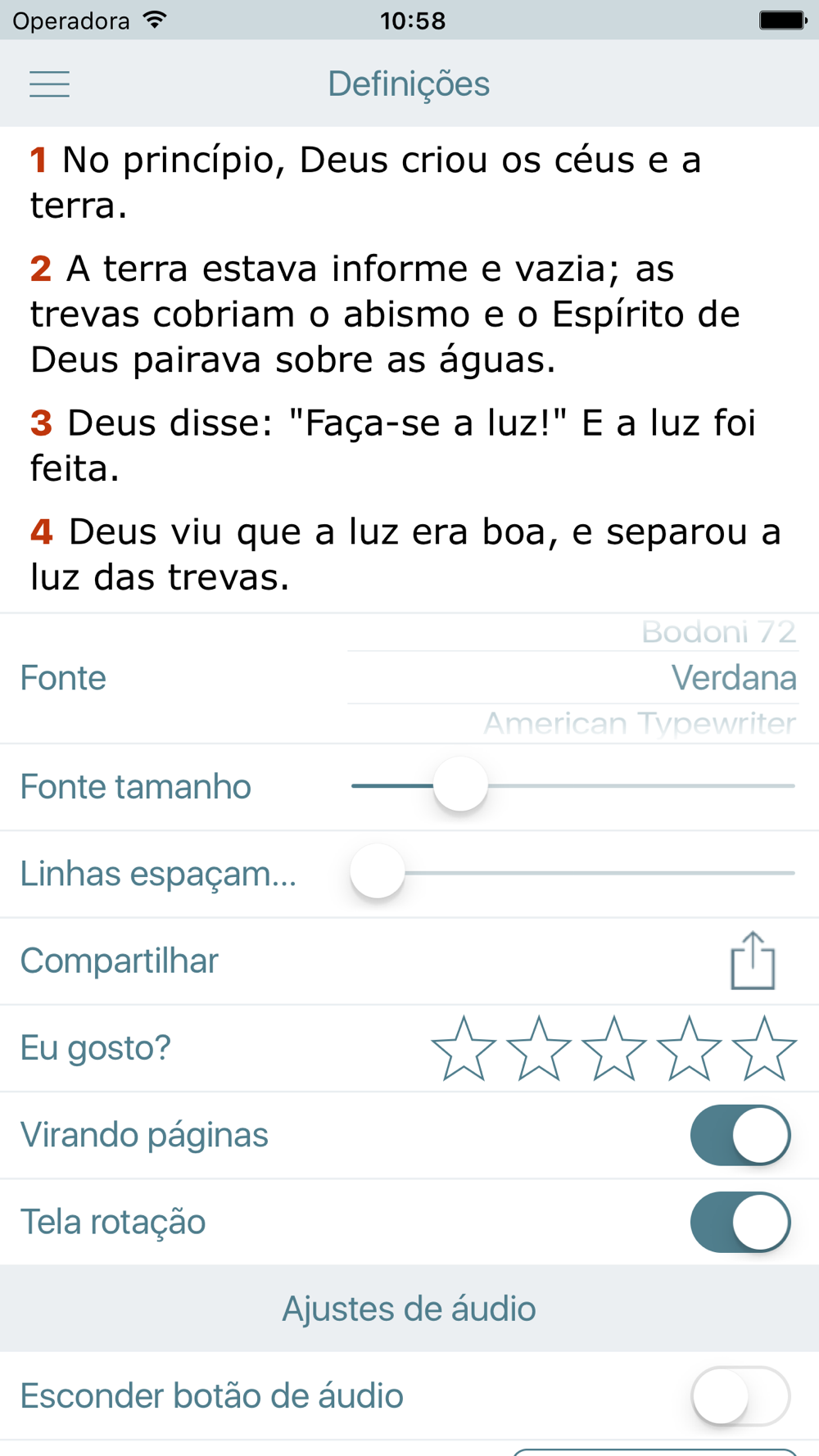Viewport: 819px width, 1456px height.
Task: Choose American Typewriter font
Action: click(x=639, y=724)
